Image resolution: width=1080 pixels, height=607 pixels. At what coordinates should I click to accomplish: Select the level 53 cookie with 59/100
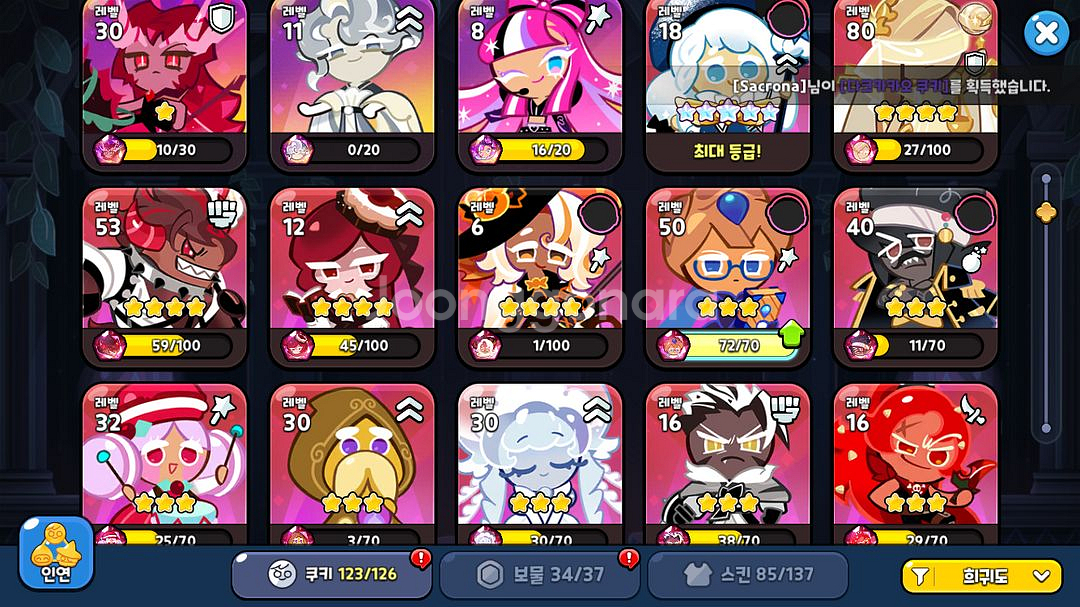(164, 270)
